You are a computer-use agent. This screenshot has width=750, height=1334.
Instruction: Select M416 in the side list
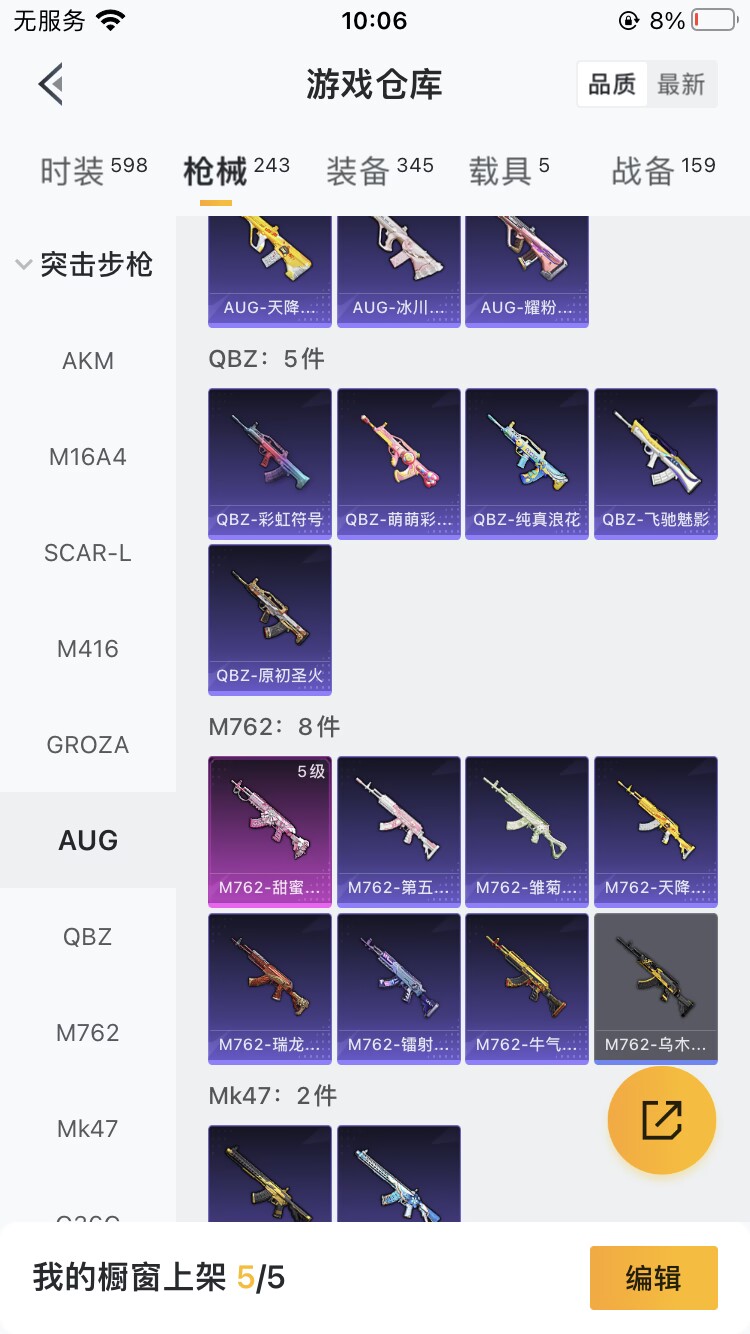[x=88, y=649]
